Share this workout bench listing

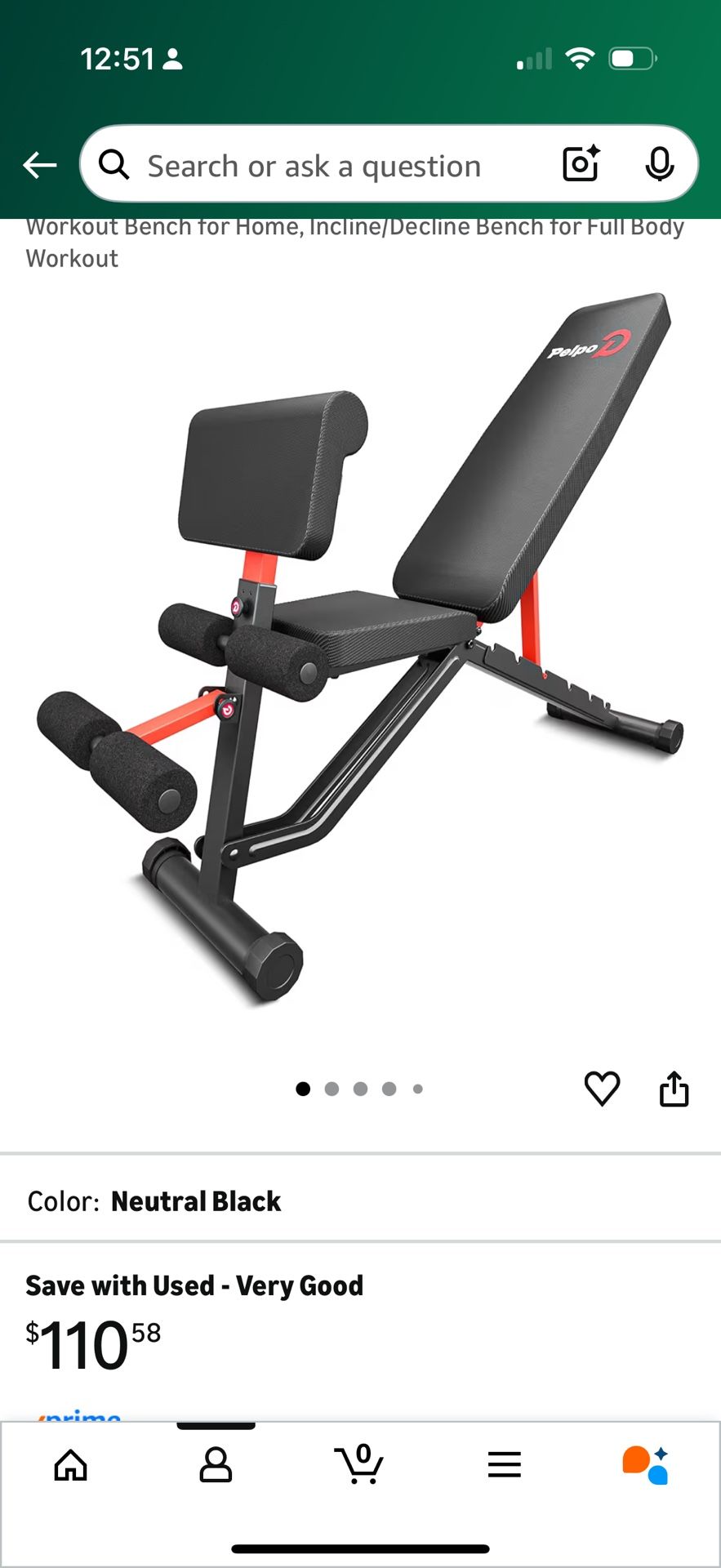click(674, 1088)
